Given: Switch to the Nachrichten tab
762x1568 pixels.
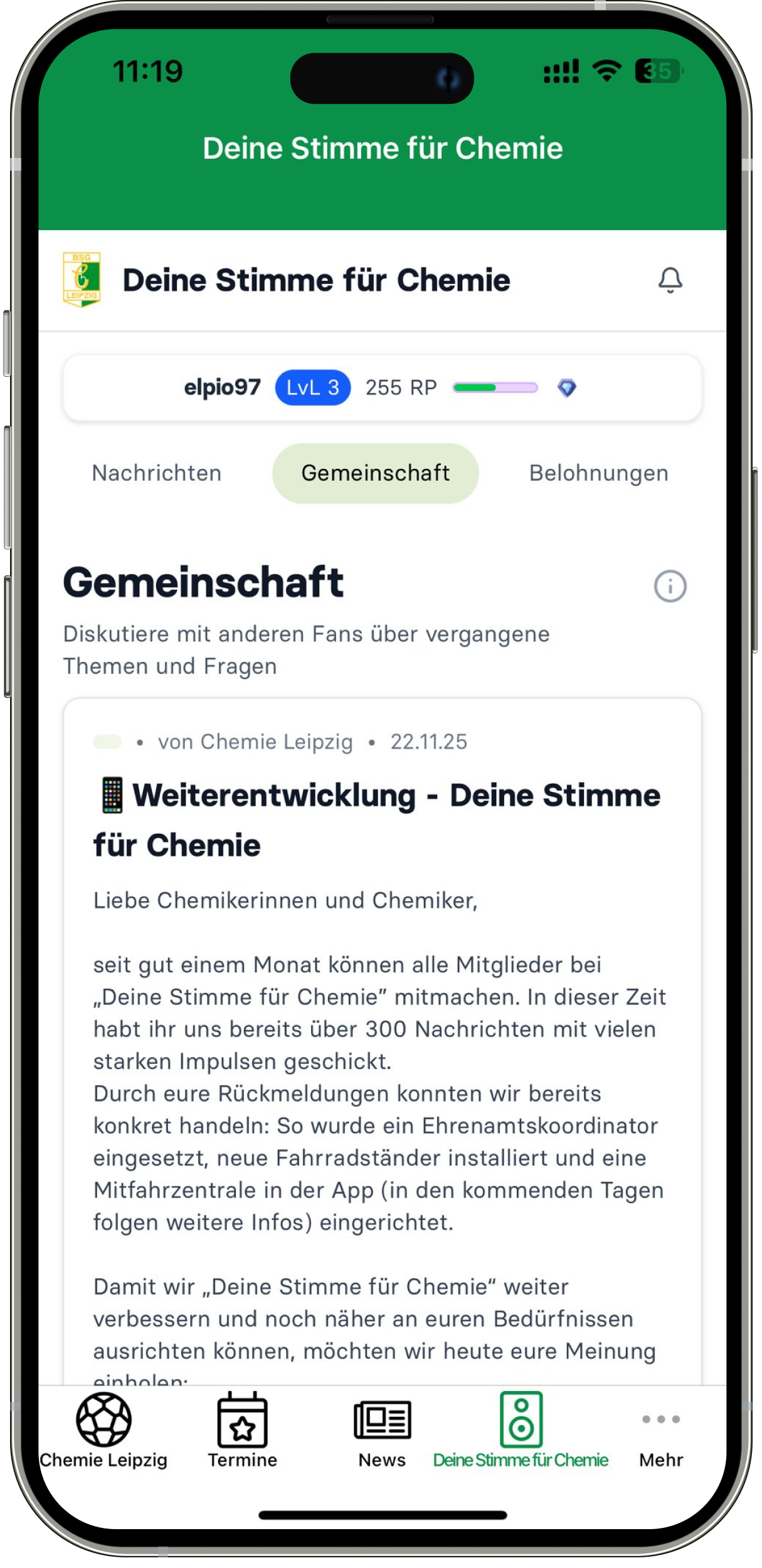Looking at the screenshot, I should (x=156, y=473).
